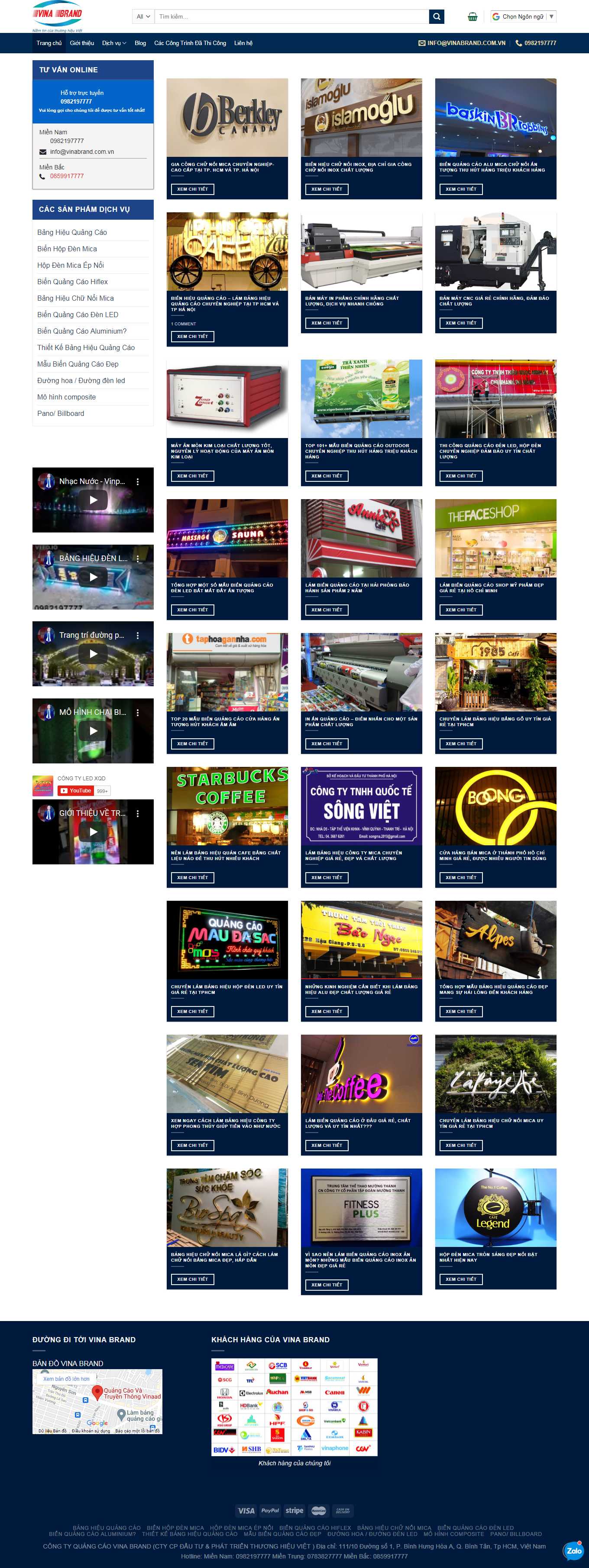
Task: Play the Nhạc Nước video
Action: click(x=93, y=500)
